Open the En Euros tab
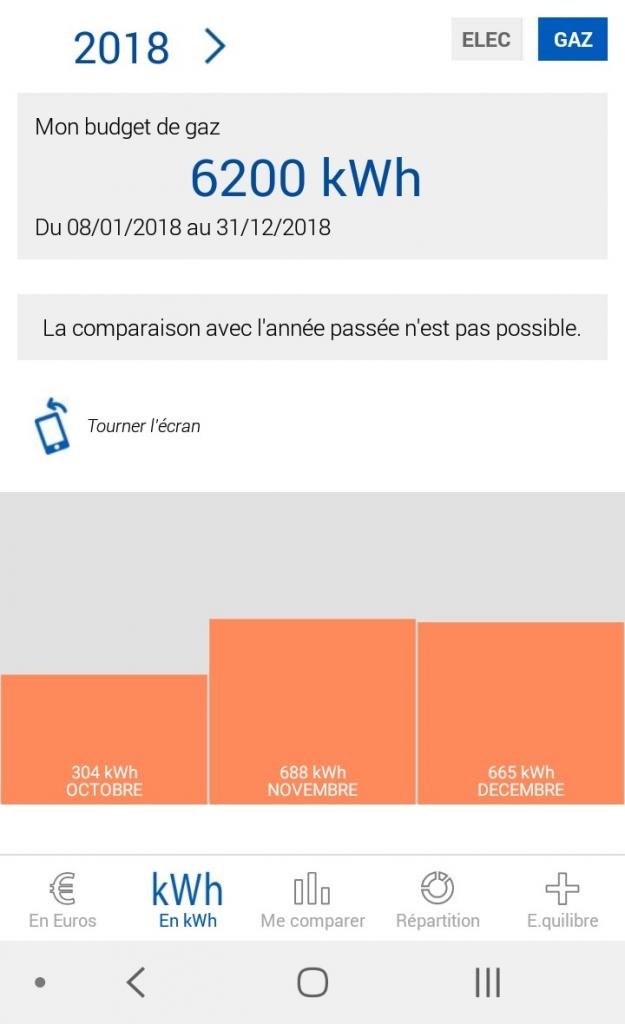 tap(62, 900)
